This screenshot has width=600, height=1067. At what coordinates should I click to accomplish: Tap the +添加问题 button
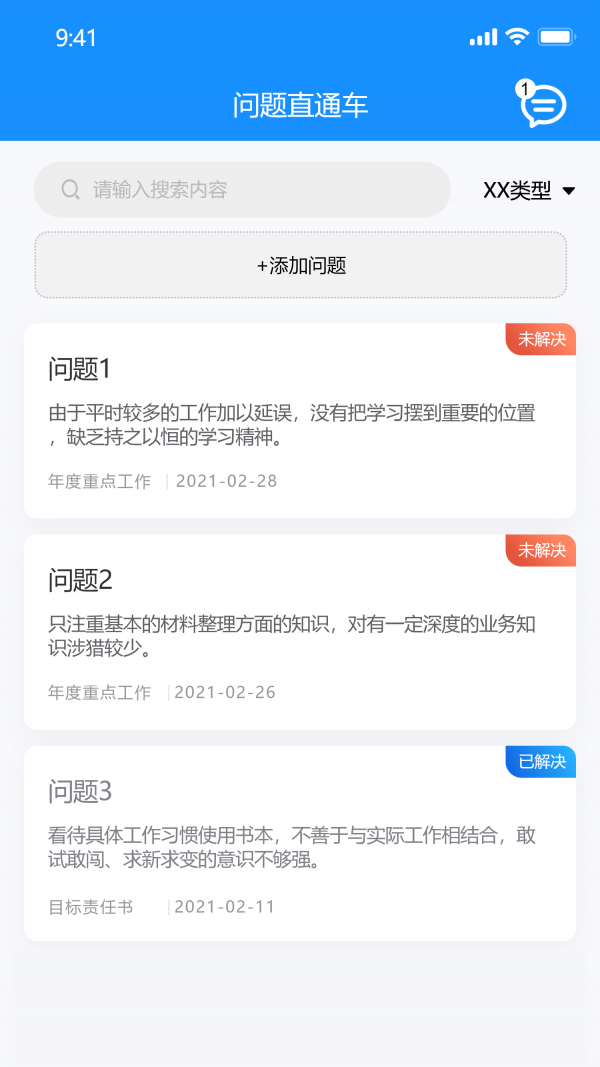[x=301, y=265]
